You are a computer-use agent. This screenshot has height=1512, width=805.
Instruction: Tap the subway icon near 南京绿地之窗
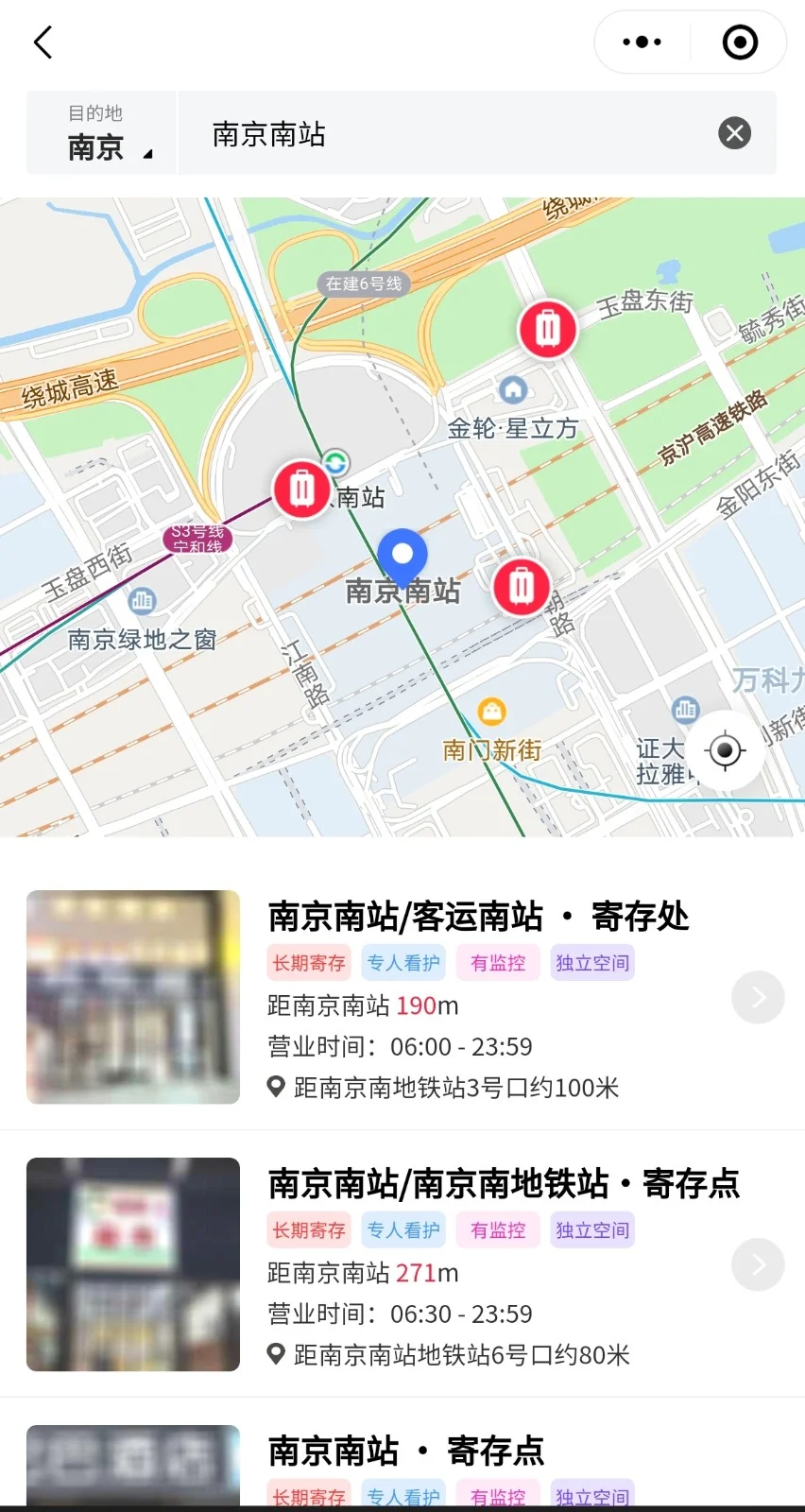pyautogui.click(x=142, y=600)
